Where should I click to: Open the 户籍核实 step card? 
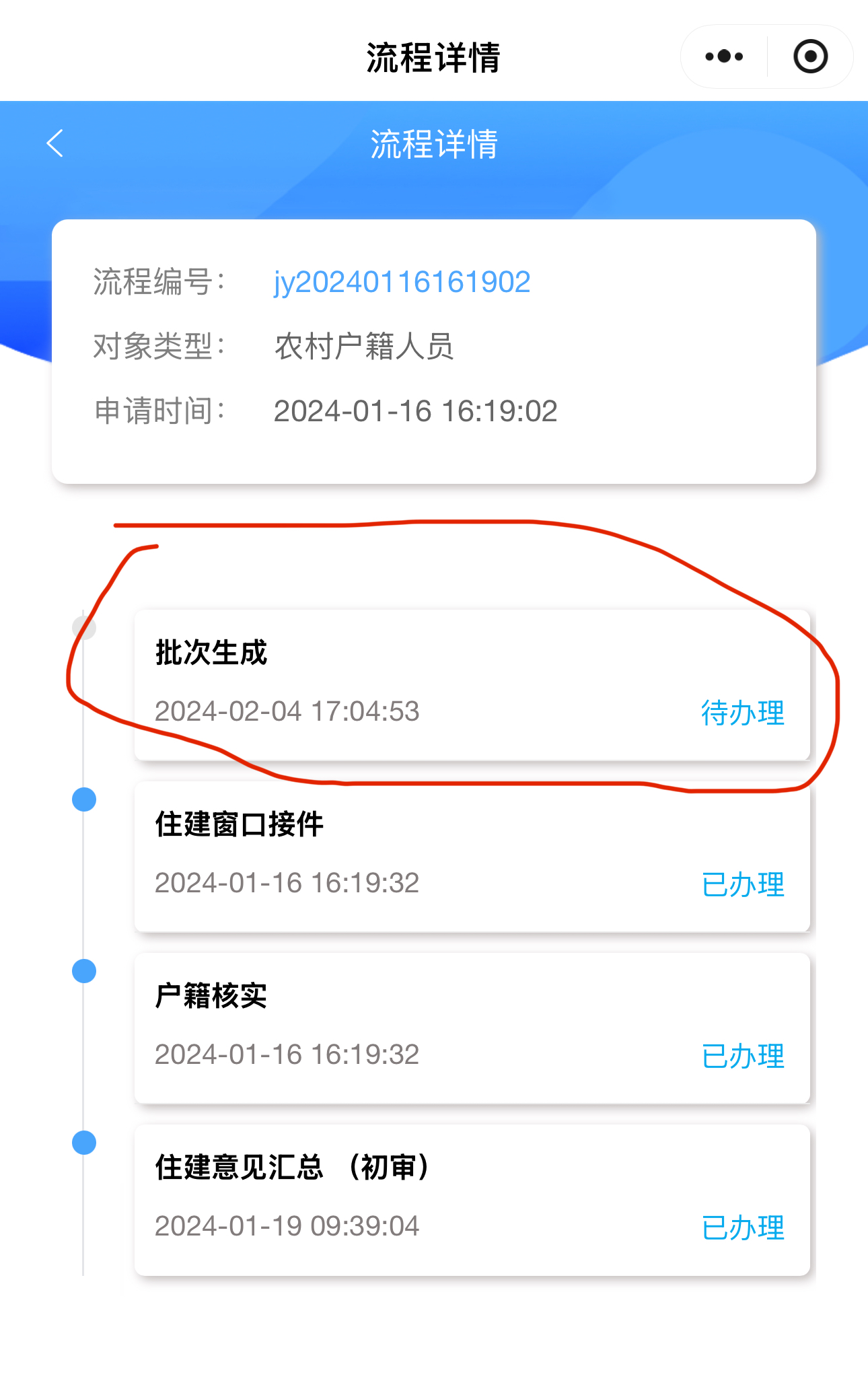coord(471,1028)
